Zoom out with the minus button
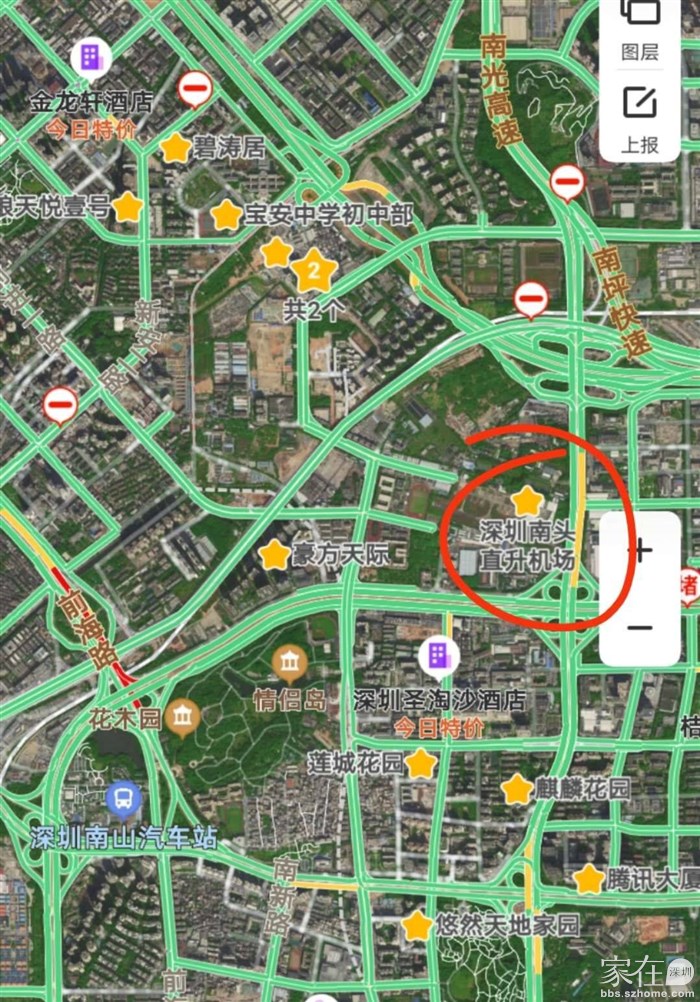Image resolution: width=700 pixels, height=1002 pixels. tap(640, 628)
